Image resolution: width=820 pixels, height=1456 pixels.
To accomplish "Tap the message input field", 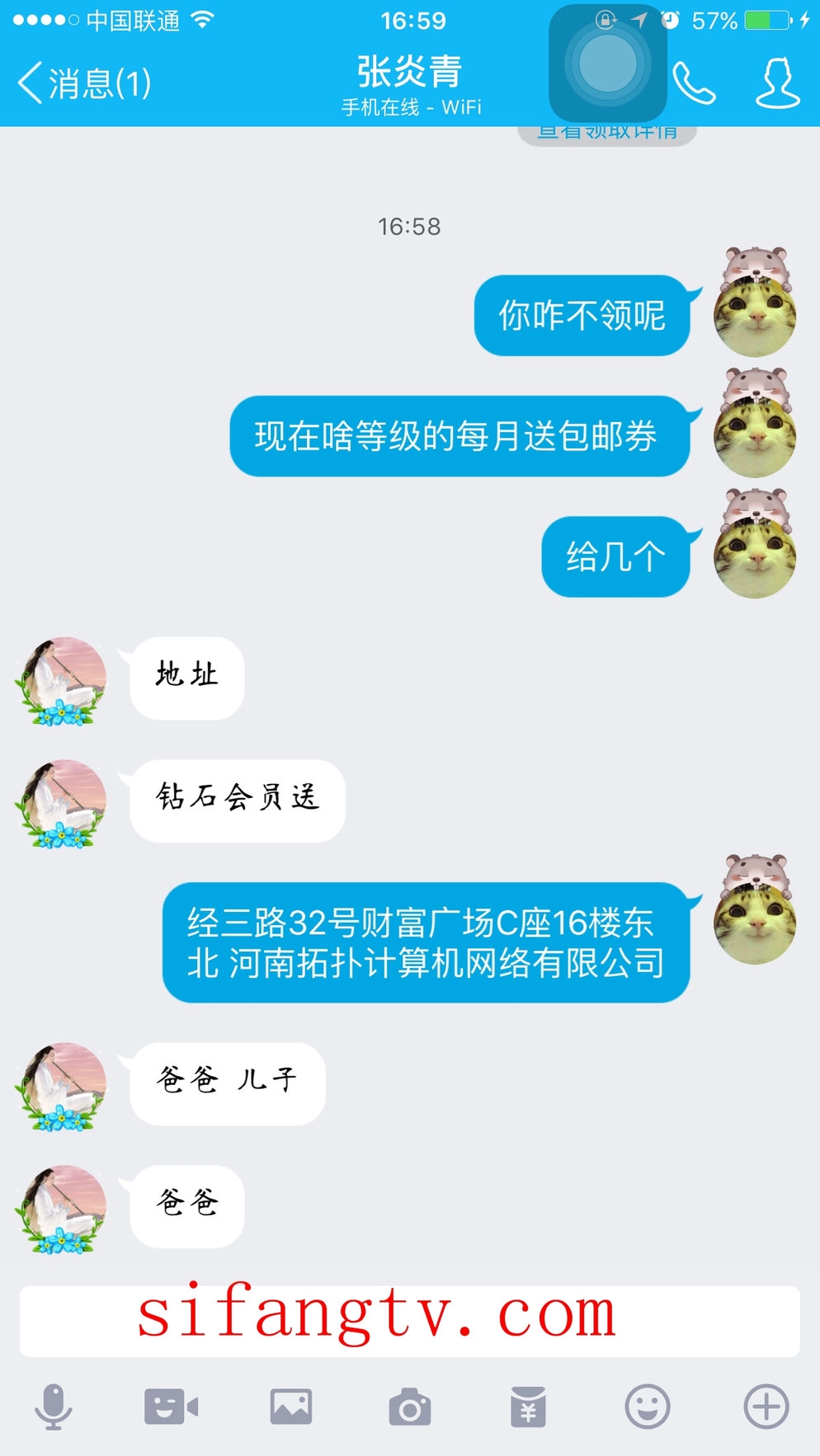I will (409, 1321).
